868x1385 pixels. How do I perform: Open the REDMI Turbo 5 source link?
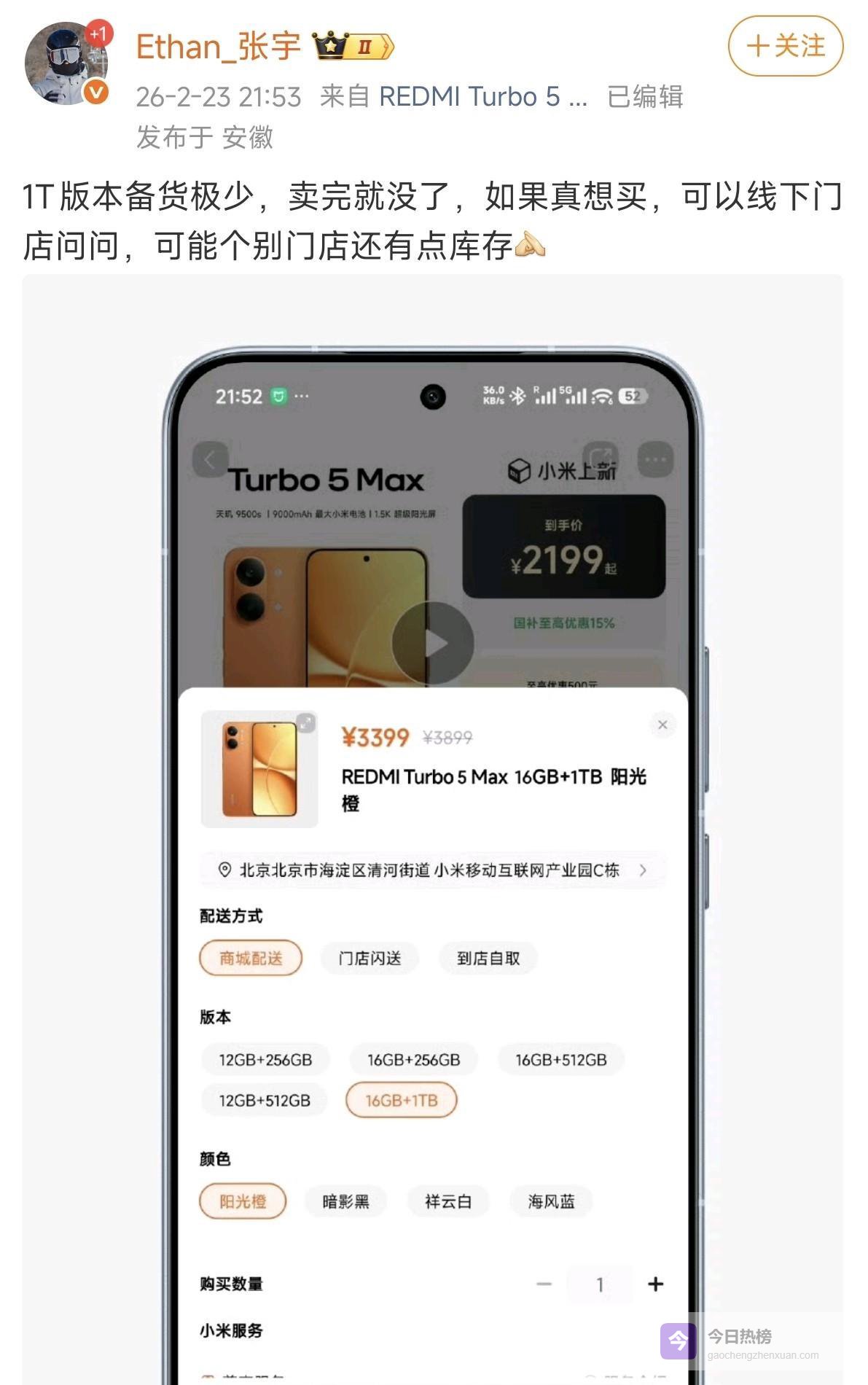482,96
